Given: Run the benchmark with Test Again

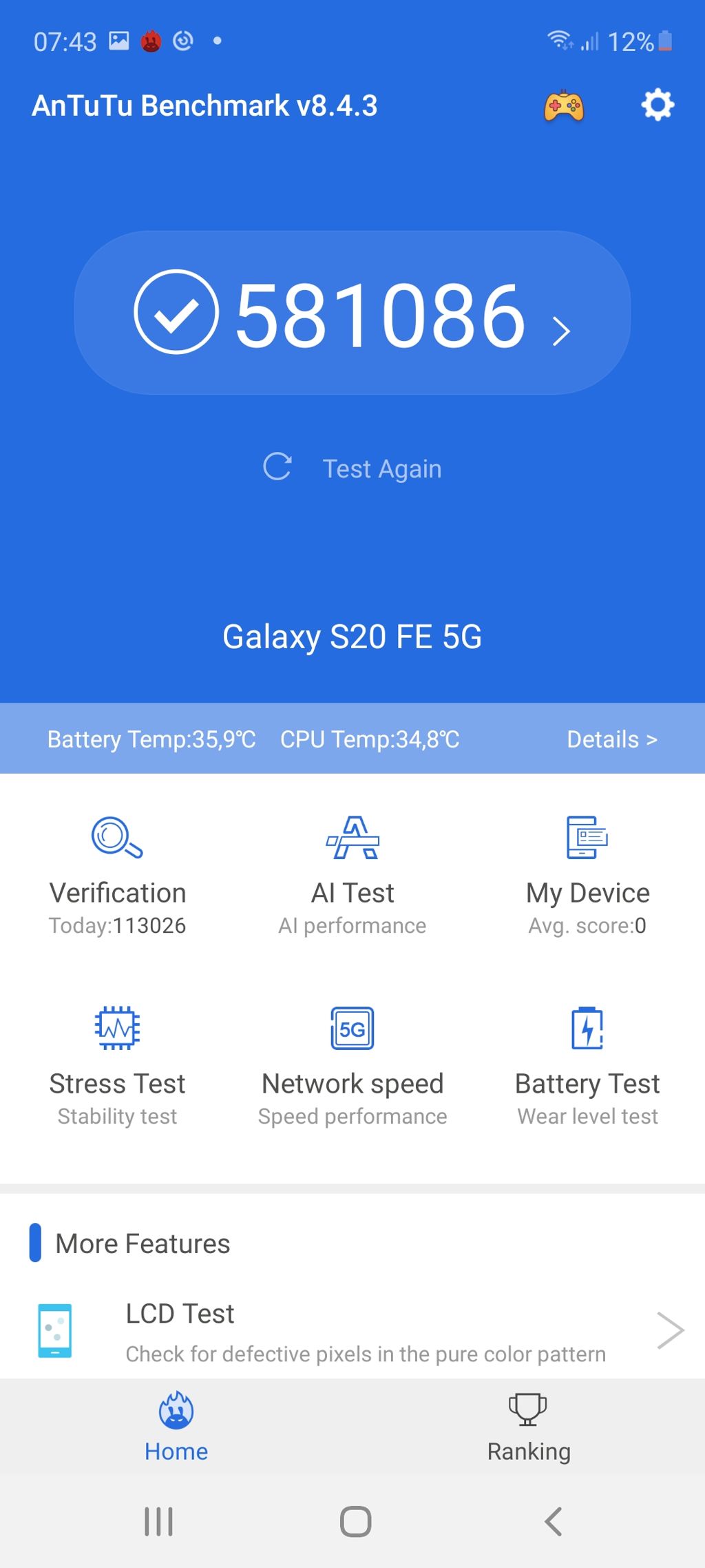Looking at the screenshot, I should (x=352, y=468).
